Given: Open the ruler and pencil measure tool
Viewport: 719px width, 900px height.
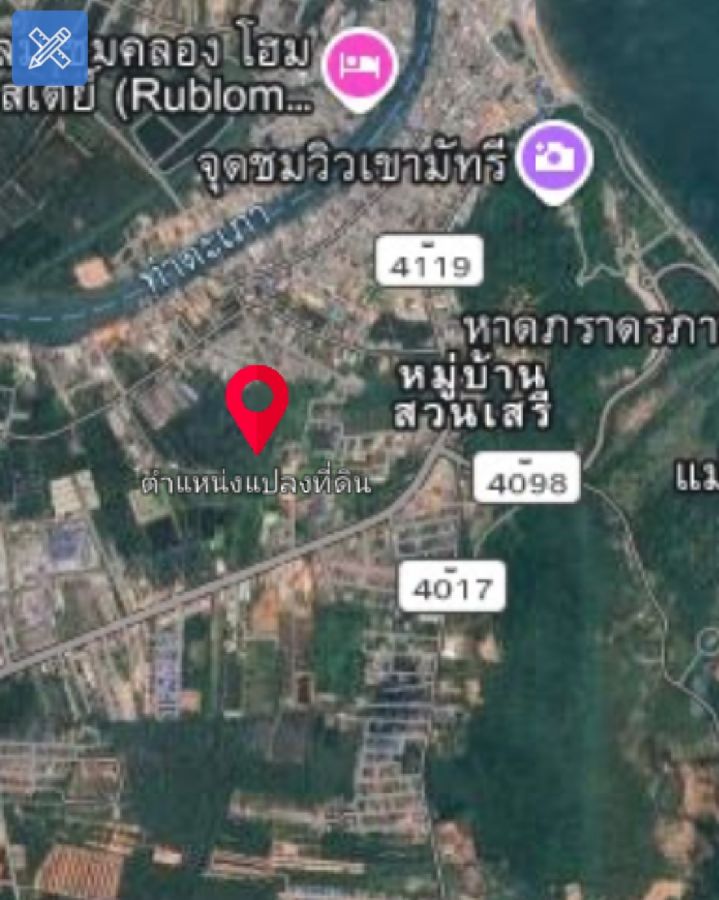Looking at the screenshot, I should (49, 48).
